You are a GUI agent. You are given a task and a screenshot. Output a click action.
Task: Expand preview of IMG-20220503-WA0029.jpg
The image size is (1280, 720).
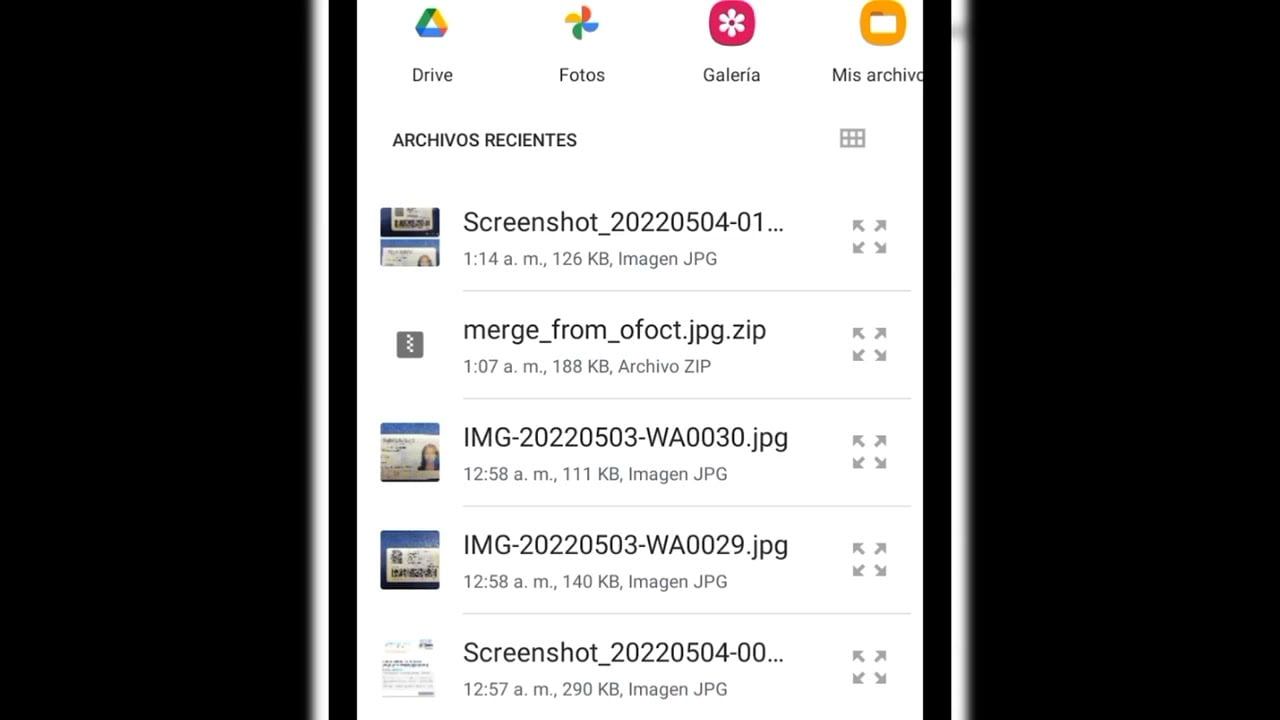tap(869, 560)
